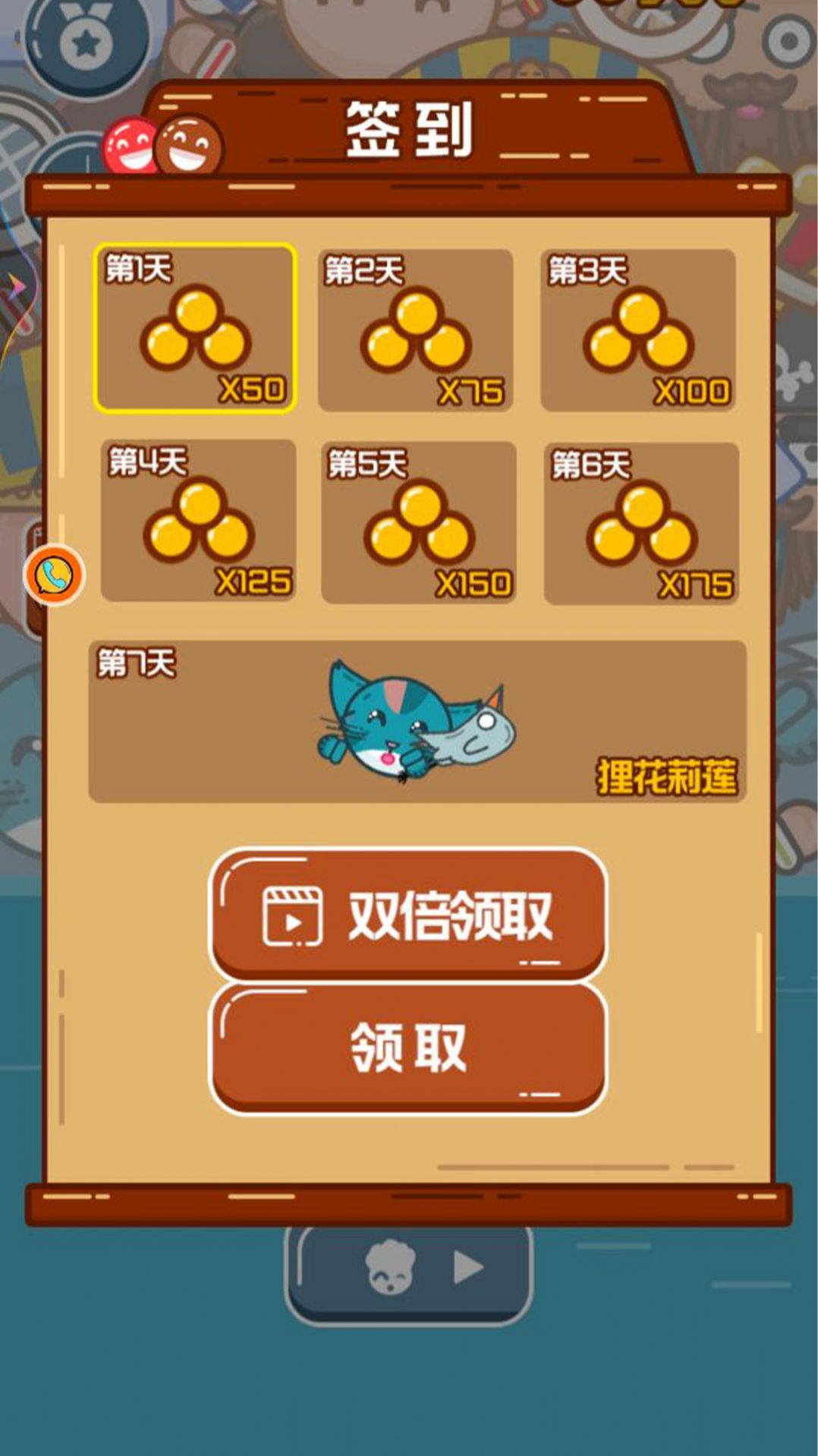This screenshot has height=1456, width=818.
Task: Tap 双倍领取 to claim double reward
Action: (x=408, y=914)
